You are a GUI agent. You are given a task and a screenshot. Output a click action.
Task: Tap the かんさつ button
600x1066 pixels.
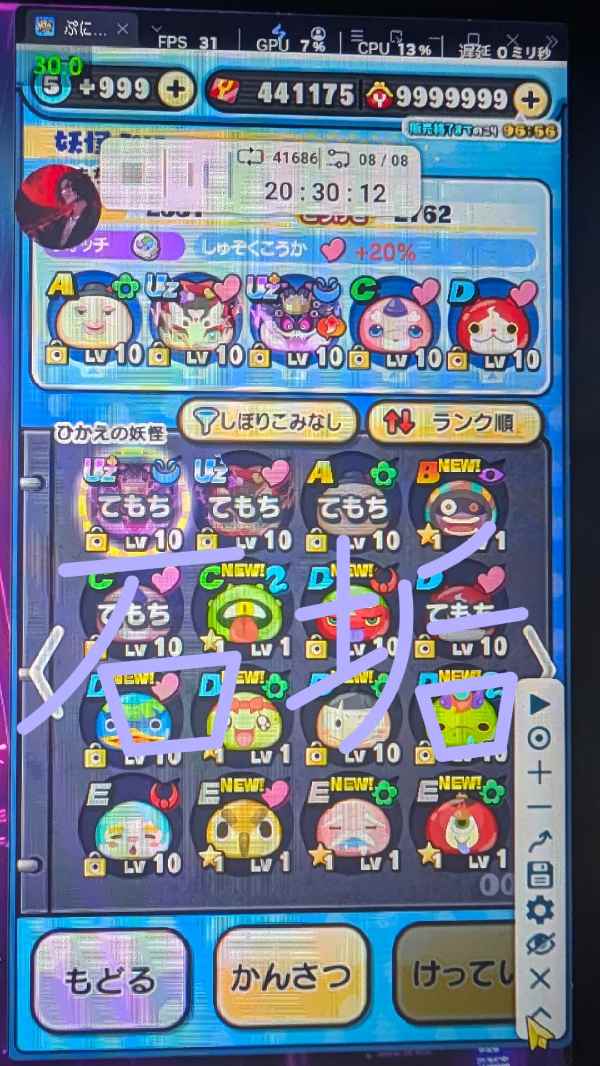pyautogui.click(x=292, y=977)
